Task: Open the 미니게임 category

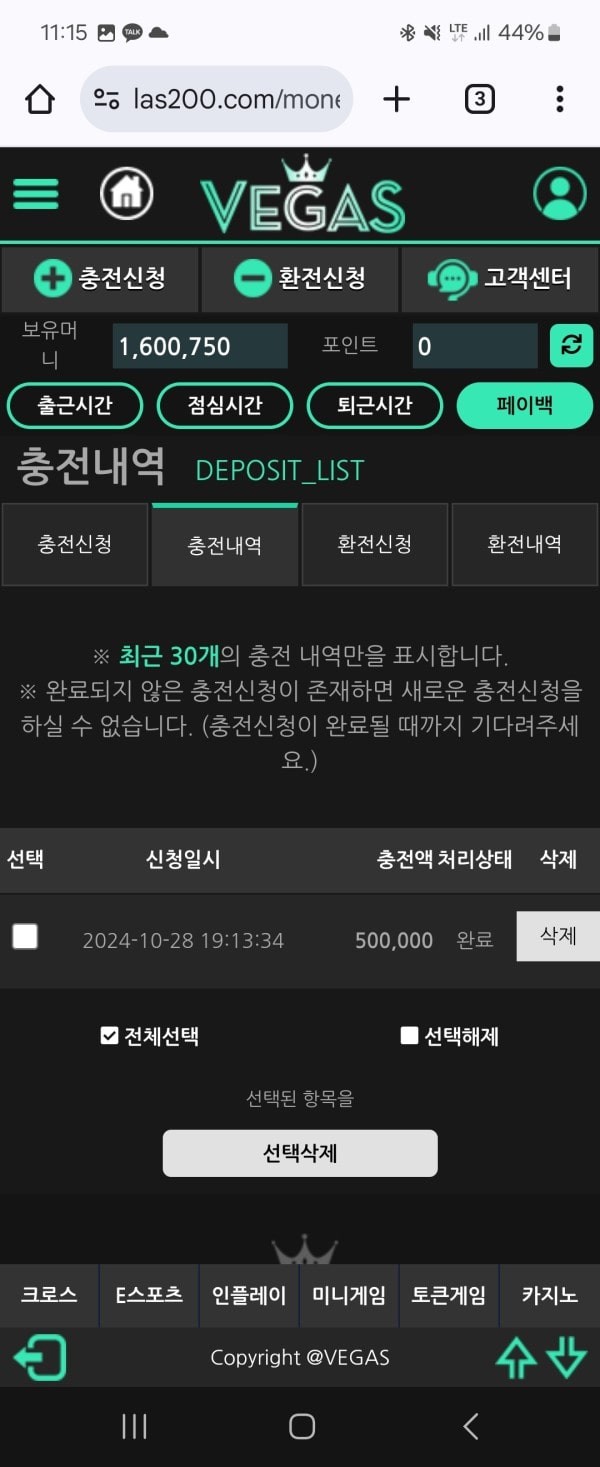Action: 349,1296
